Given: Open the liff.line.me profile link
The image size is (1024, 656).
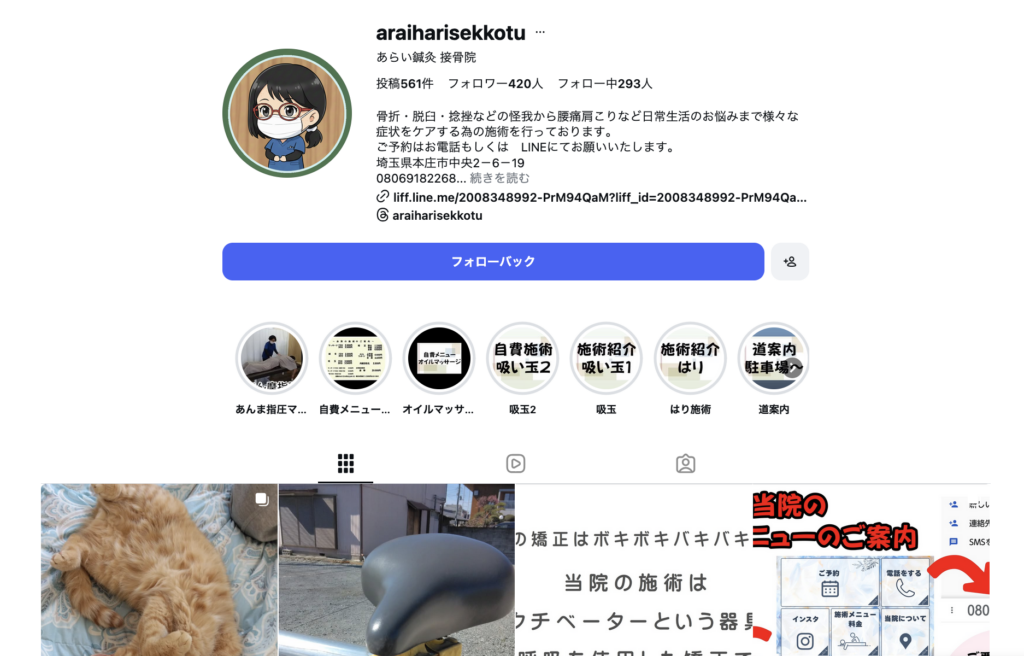Looking at the screenshot, I should point(598,197).
